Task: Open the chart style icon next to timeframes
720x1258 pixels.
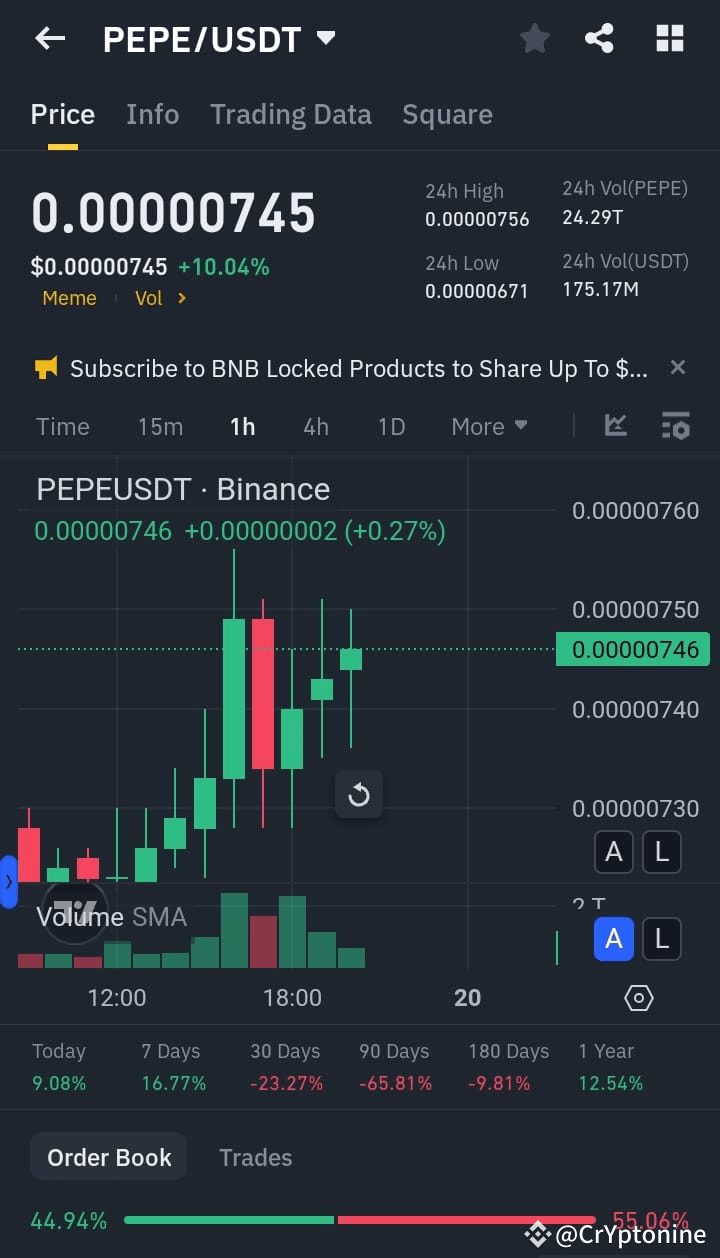Action: [x=615, y=426]
